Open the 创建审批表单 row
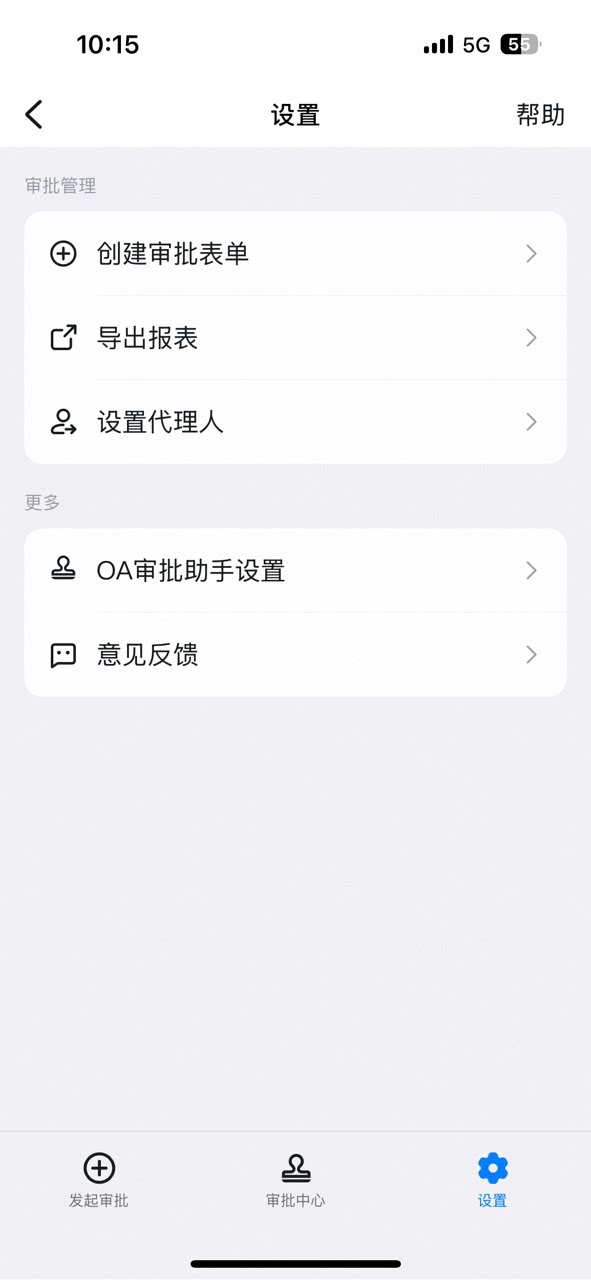 pyautogui.click(x=295, y=254)
